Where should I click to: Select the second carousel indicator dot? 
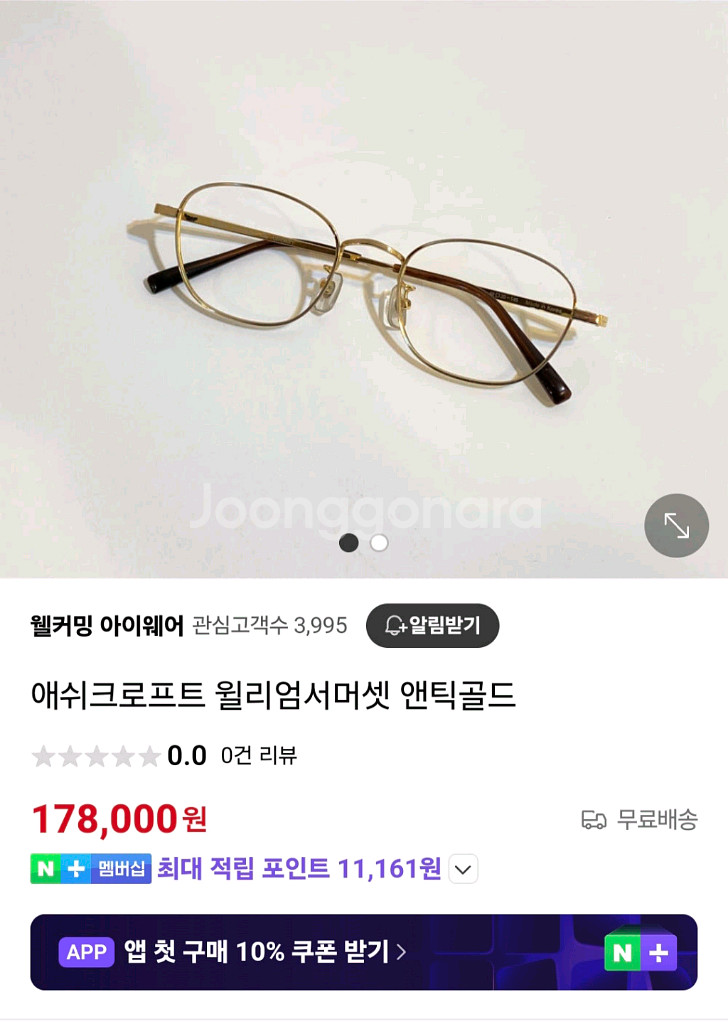point(378,542)
